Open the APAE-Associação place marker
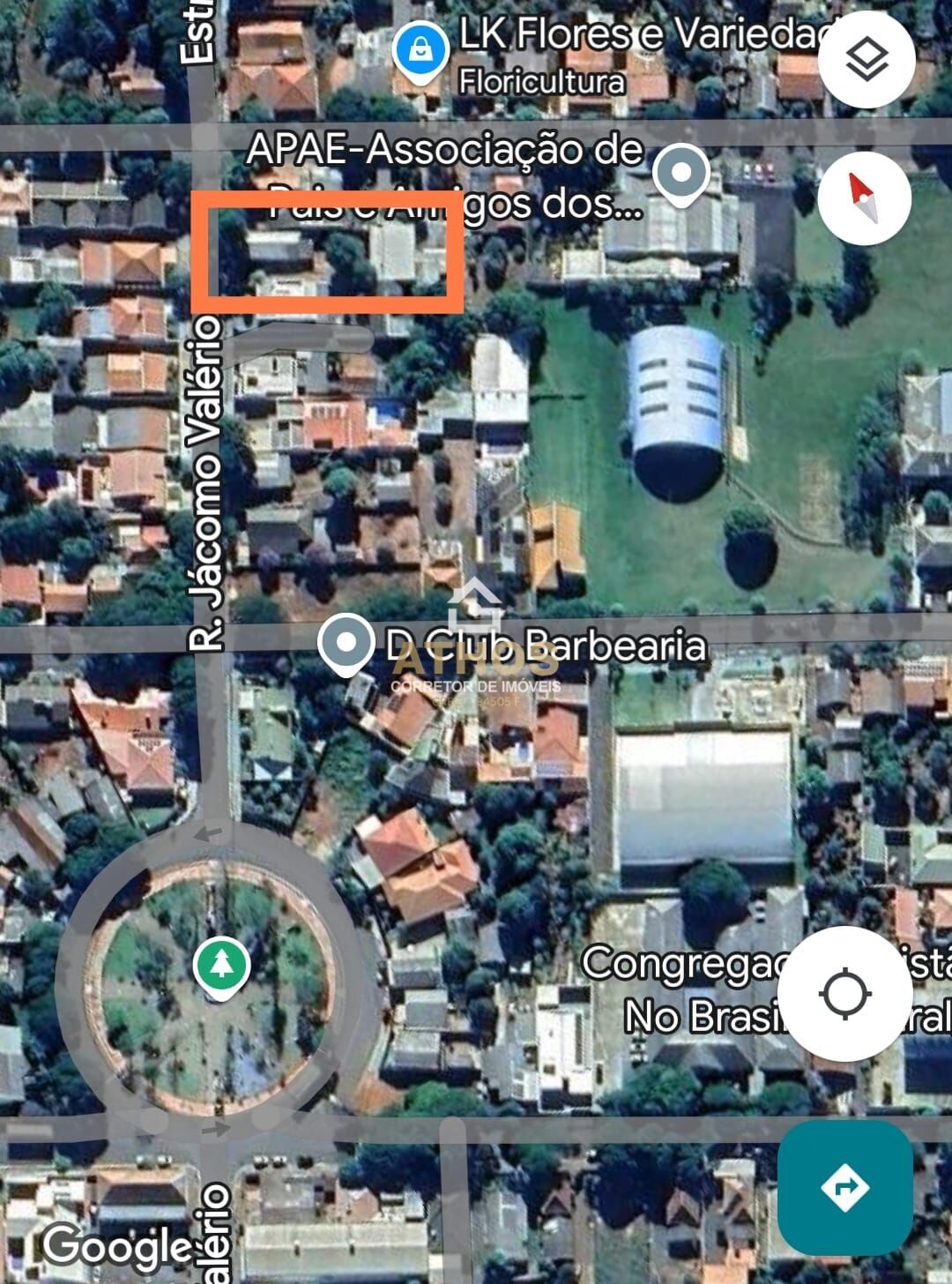The width and height of the screenshot is (952, 1284). click(681, 174)
